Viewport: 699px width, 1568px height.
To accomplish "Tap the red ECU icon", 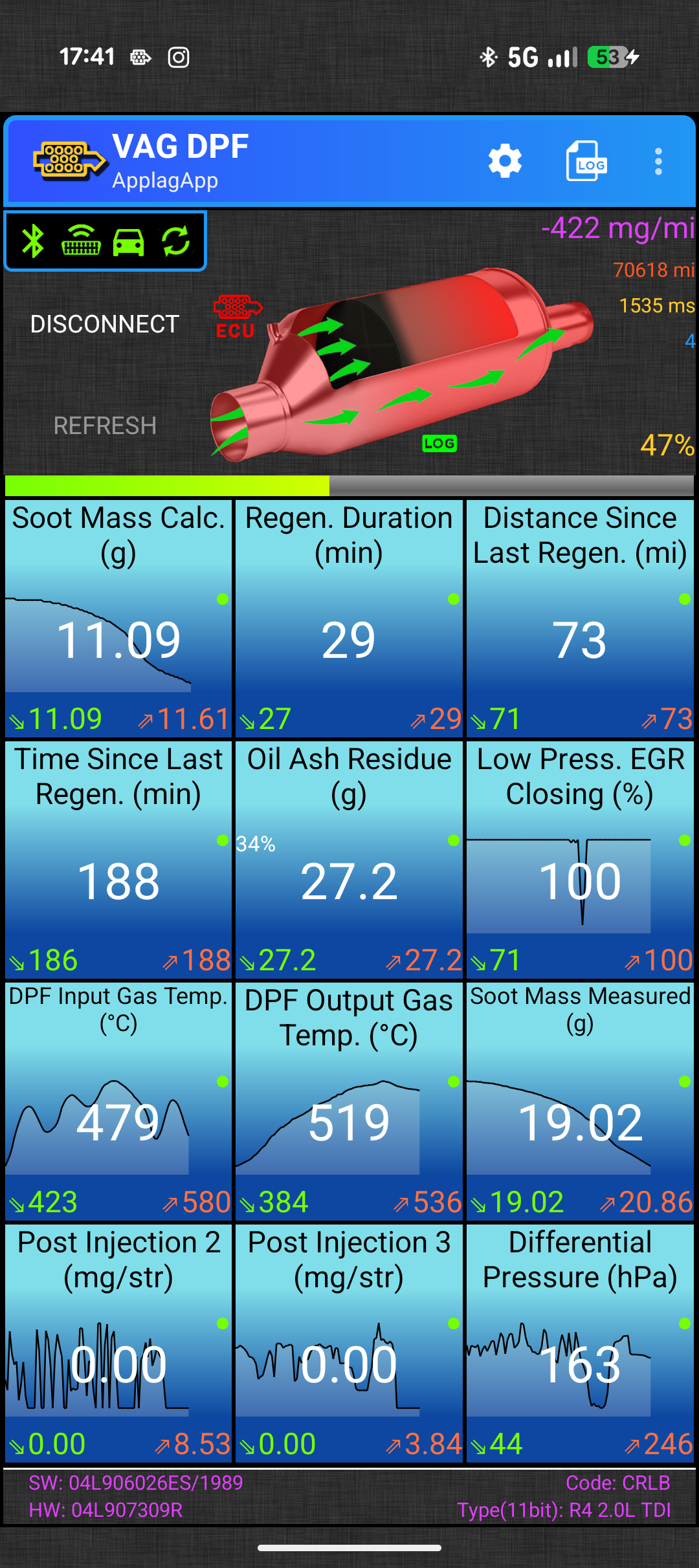I will (237, 317).
